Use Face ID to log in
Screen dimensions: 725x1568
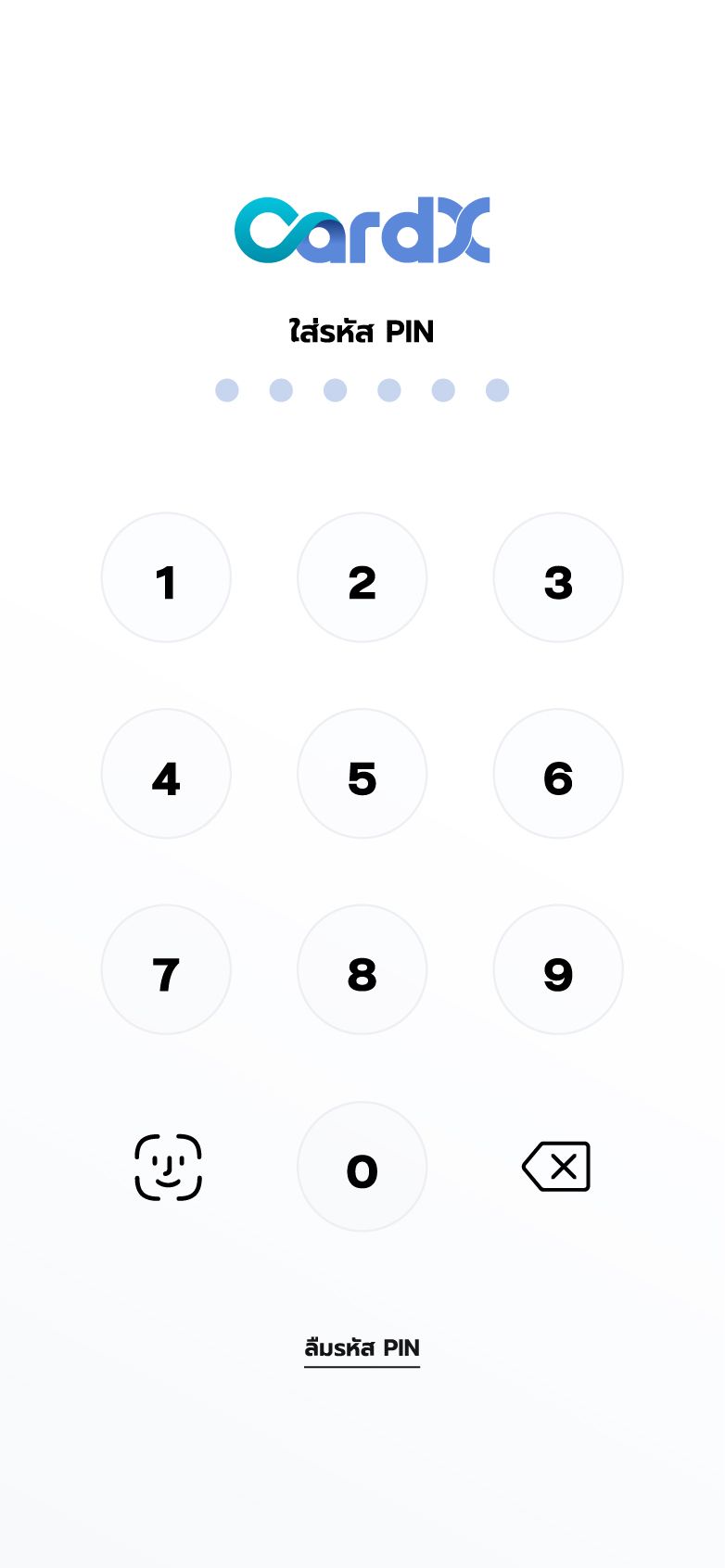pyautogui.click(x=168, y=1167)
